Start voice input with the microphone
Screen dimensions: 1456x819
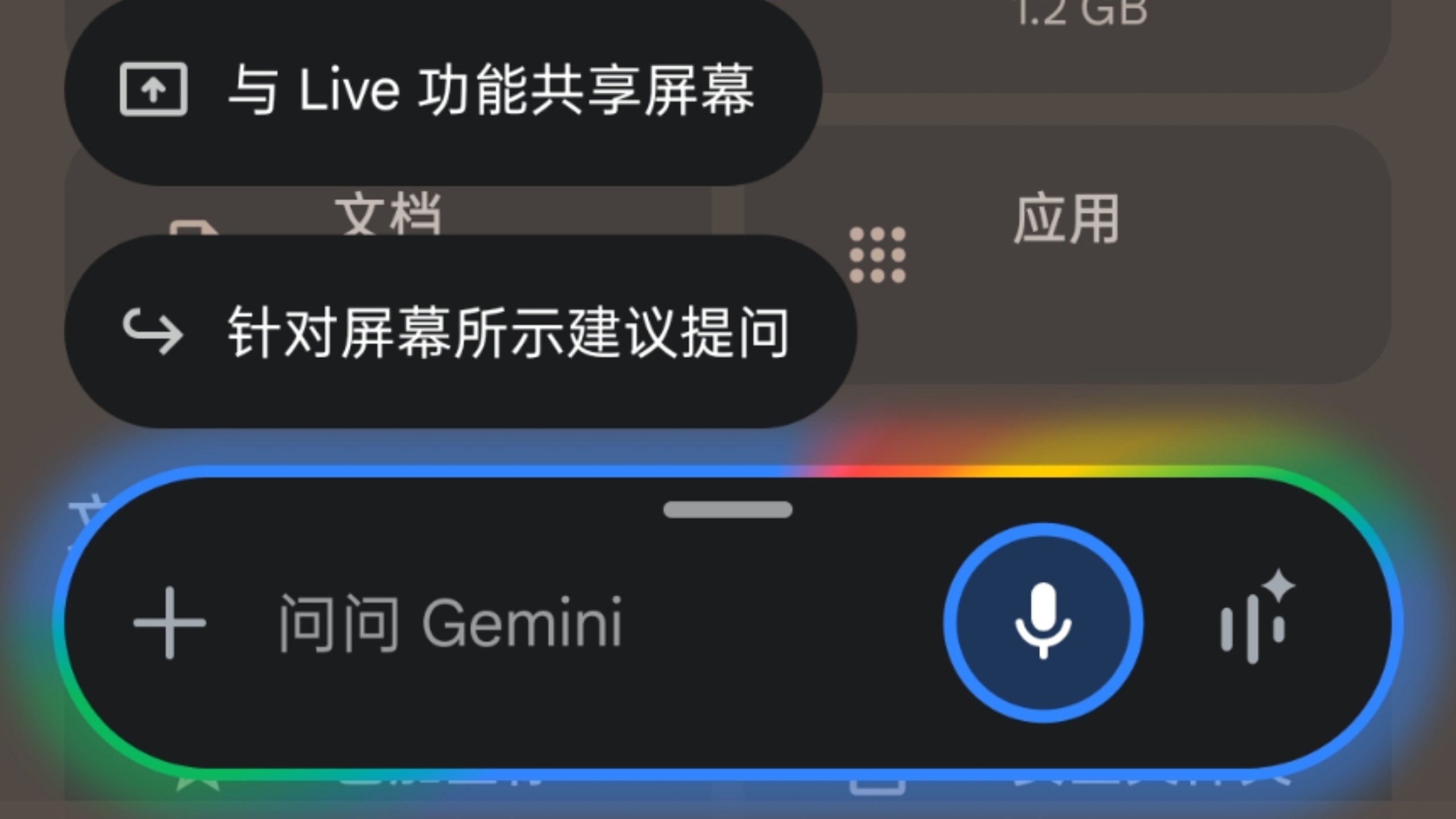1043,623
